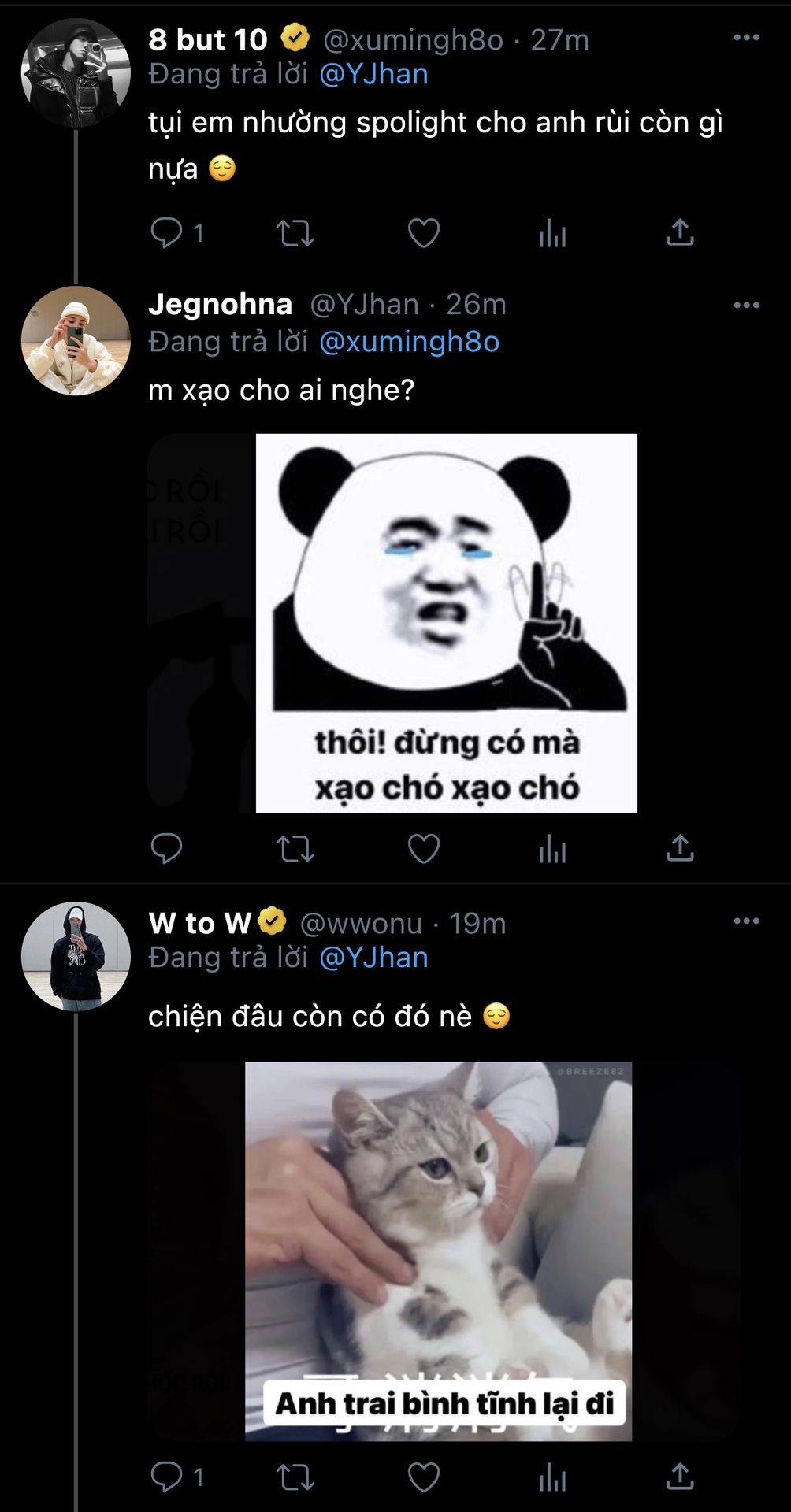Open Jegnohna's profile avatar
The height and width of the screenshot is (1512, 791).
(76, 340)
